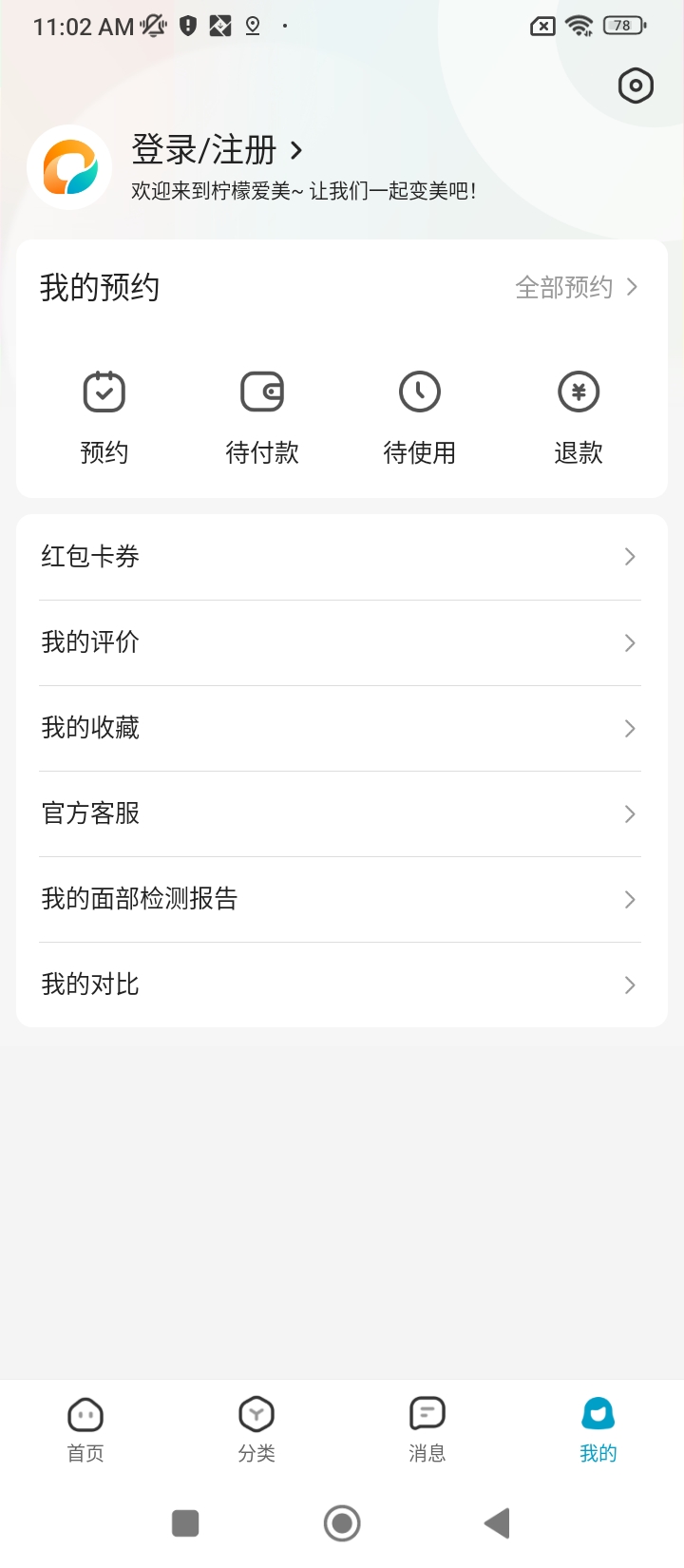Switch to the 首页 tab

coord(85,1428)
